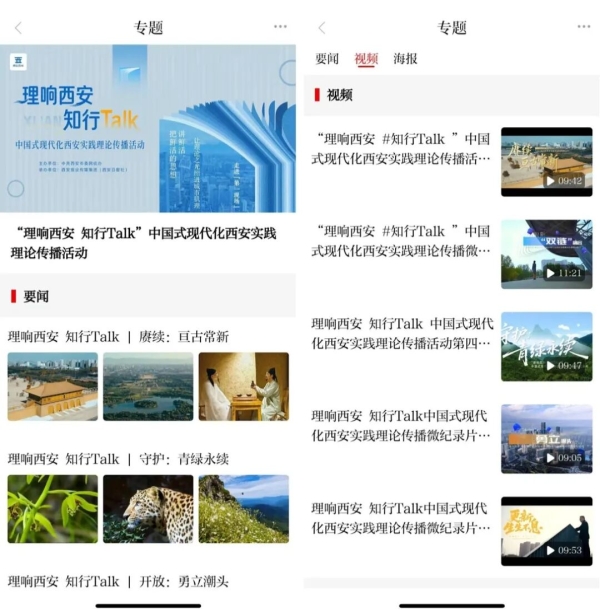Open the 开放：勇立潮头 article

[119, 581]
